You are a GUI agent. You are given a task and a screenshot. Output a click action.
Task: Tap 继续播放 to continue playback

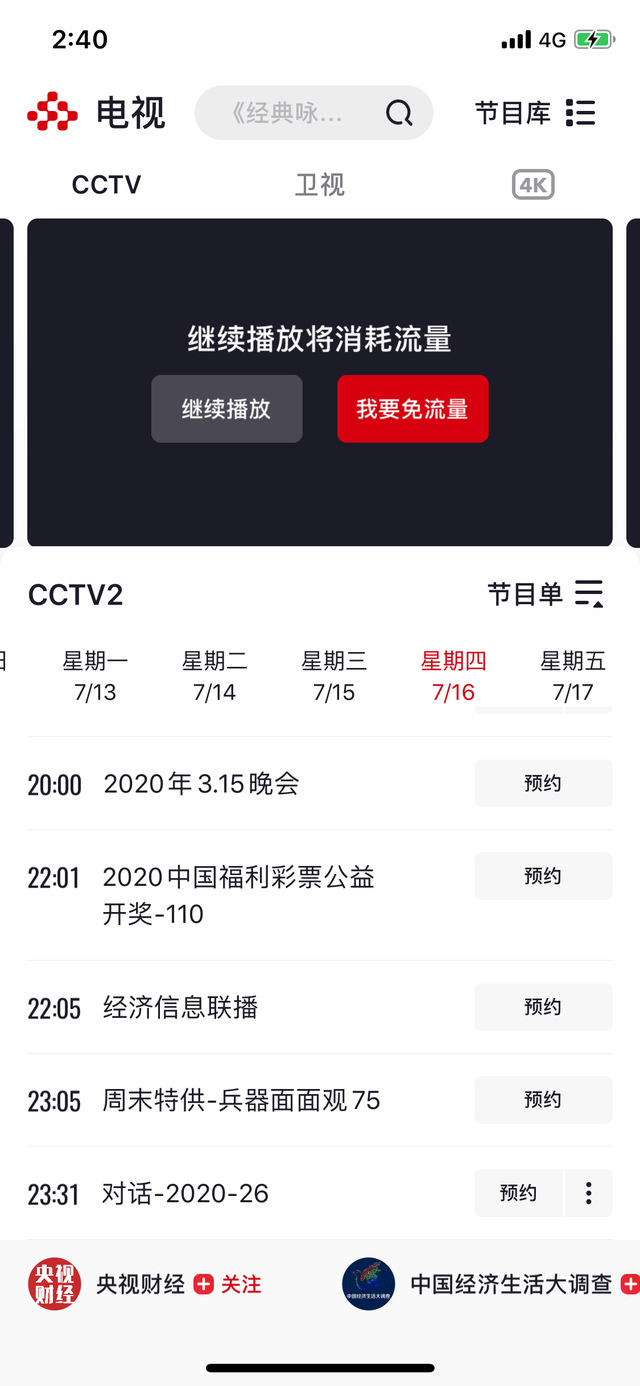pyautogui.click(x=227, y=409)
